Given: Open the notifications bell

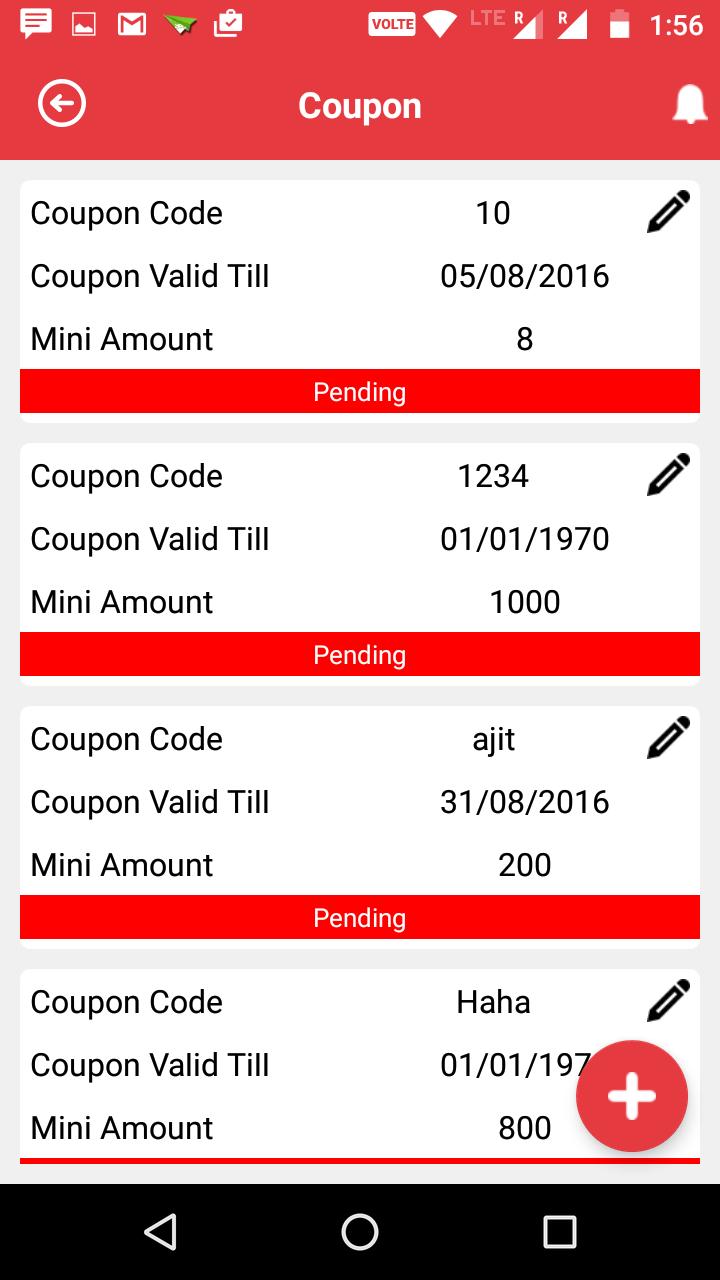Looking at the screenshot, I should pos(689,105).
